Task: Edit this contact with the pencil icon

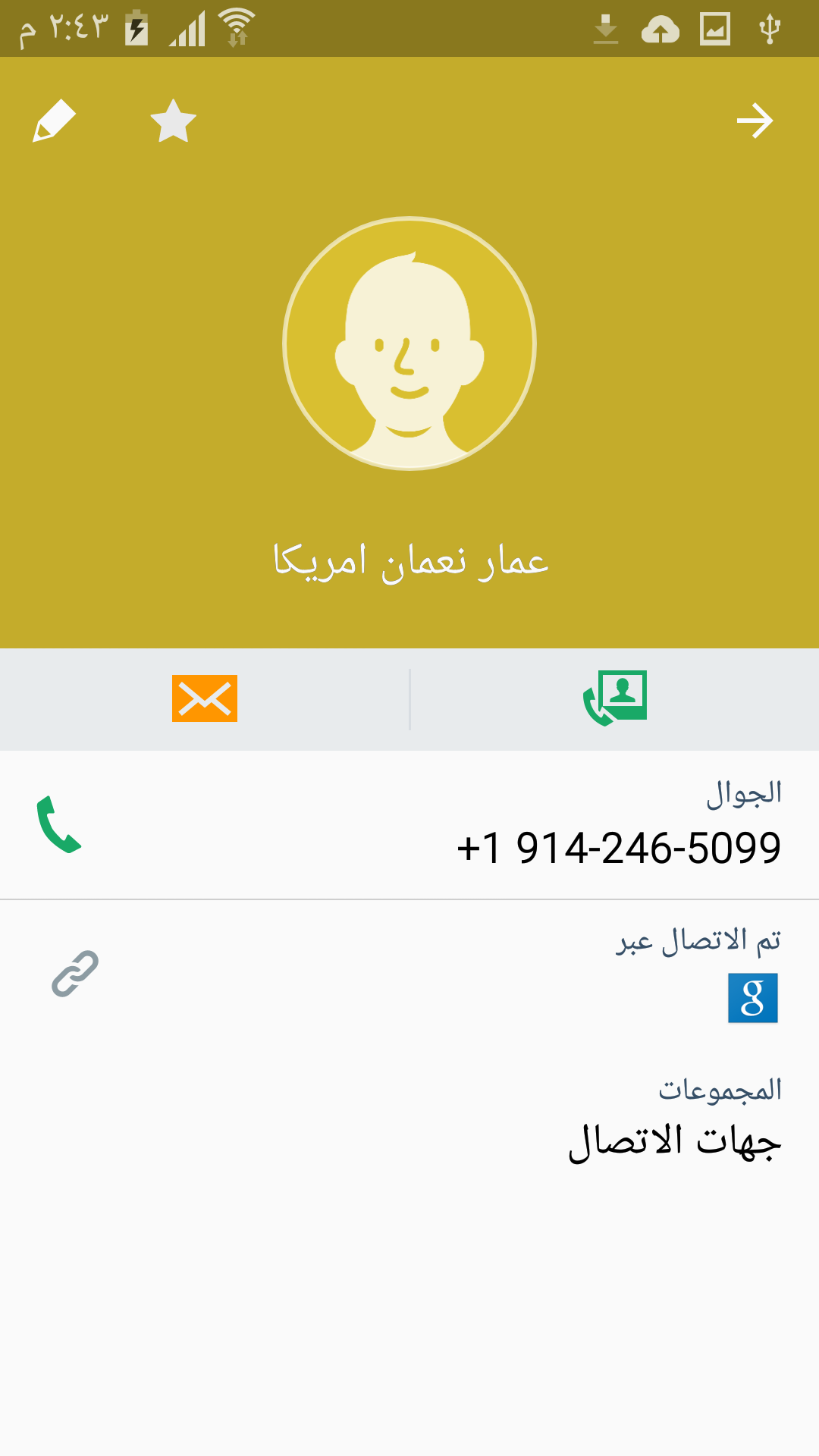Action: 55,121
